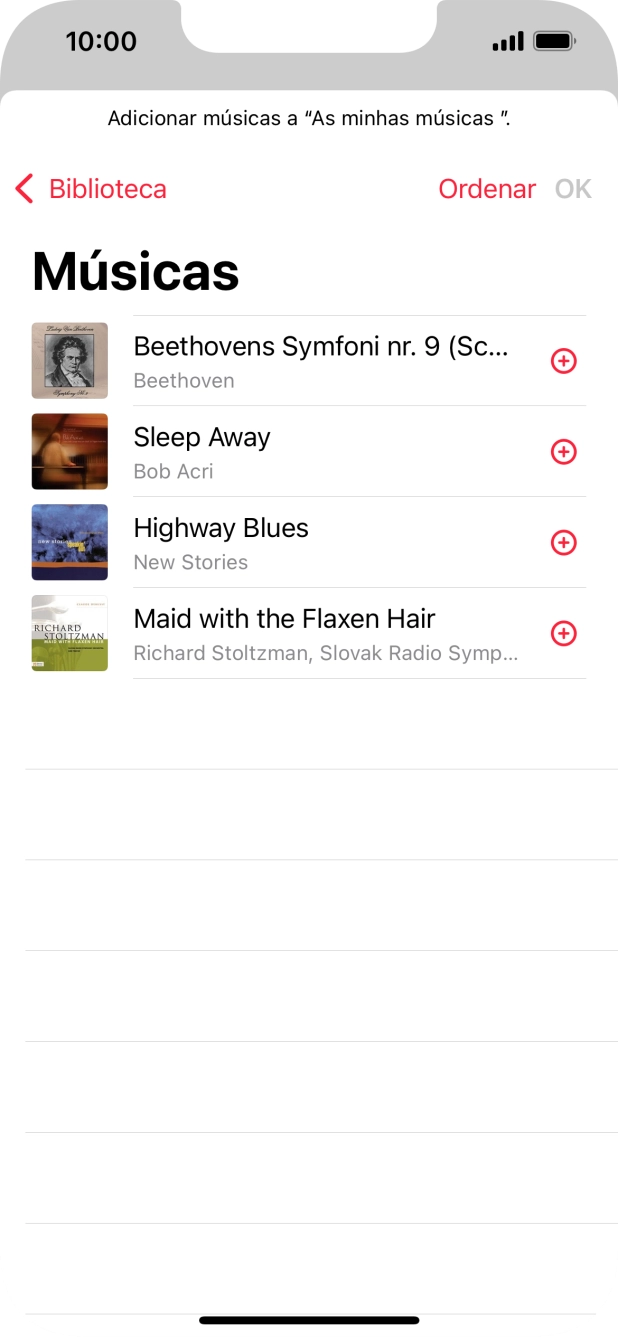Confirm with the OK button
The height and width of the screenshot is (1337, 618).
tap(573, 189)
